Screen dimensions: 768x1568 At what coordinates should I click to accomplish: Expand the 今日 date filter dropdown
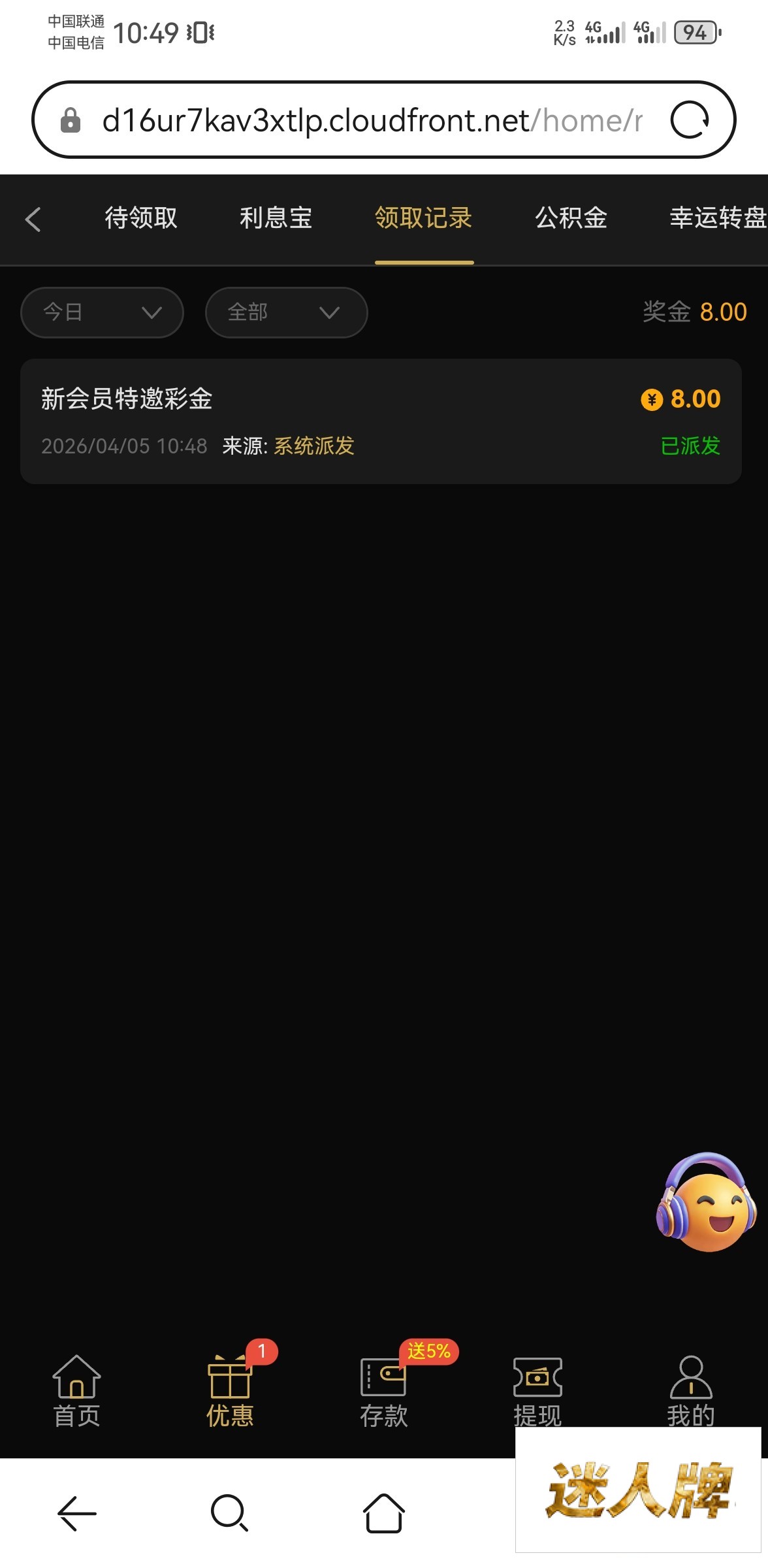102,312
